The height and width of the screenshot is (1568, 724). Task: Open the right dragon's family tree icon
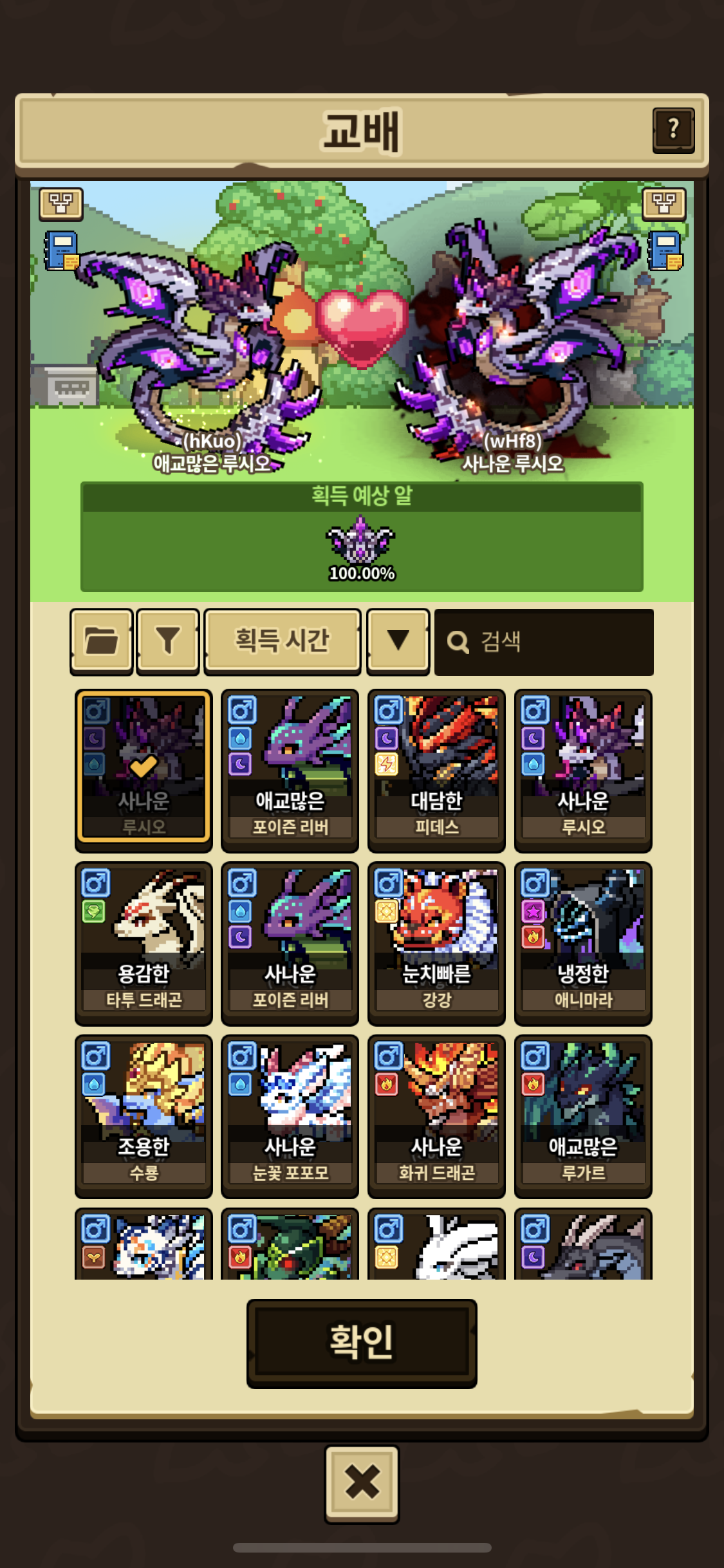(664, 204)
